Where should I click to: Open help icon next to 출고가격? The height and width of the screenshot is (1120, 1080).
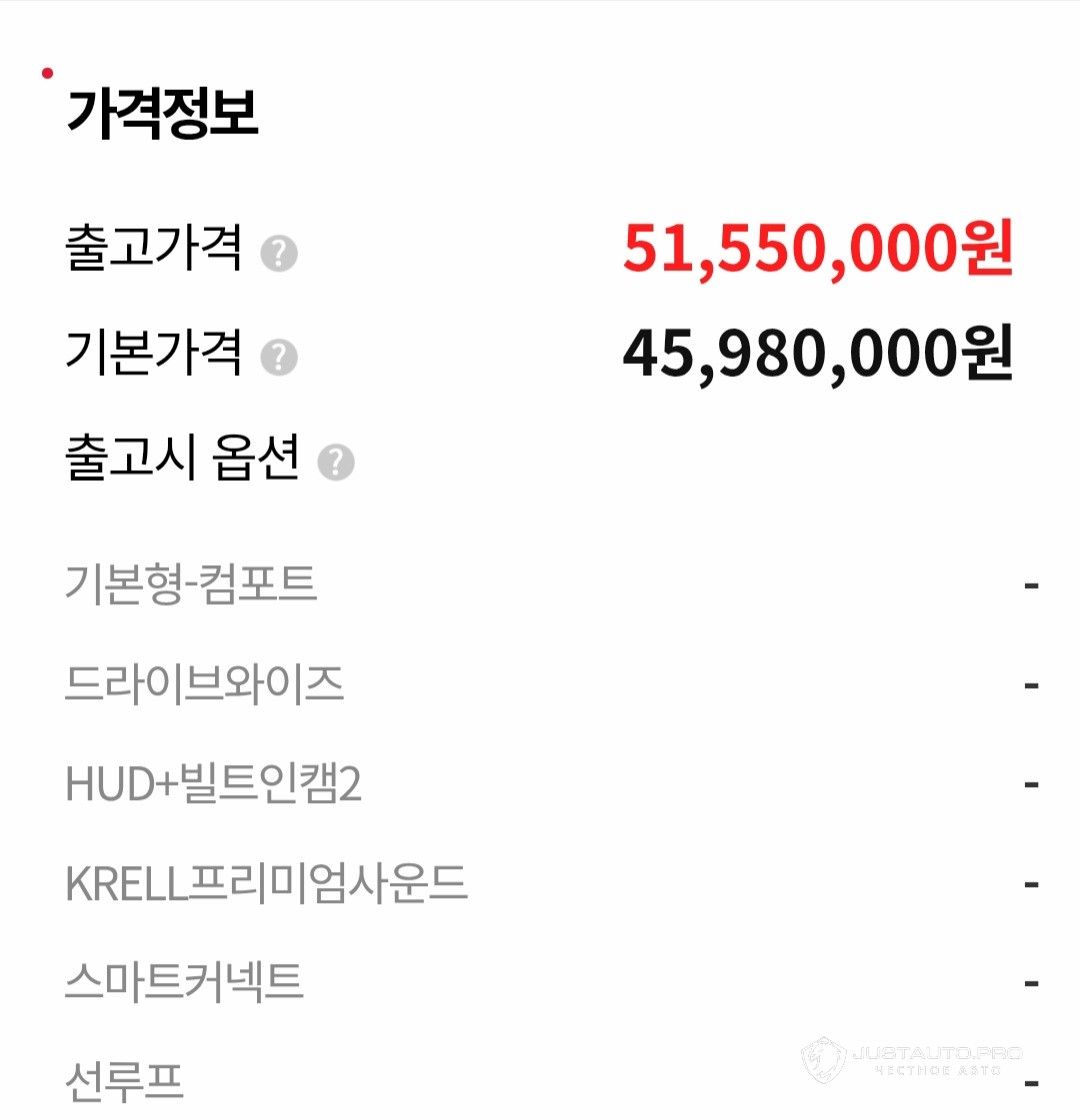coord(279,254)
